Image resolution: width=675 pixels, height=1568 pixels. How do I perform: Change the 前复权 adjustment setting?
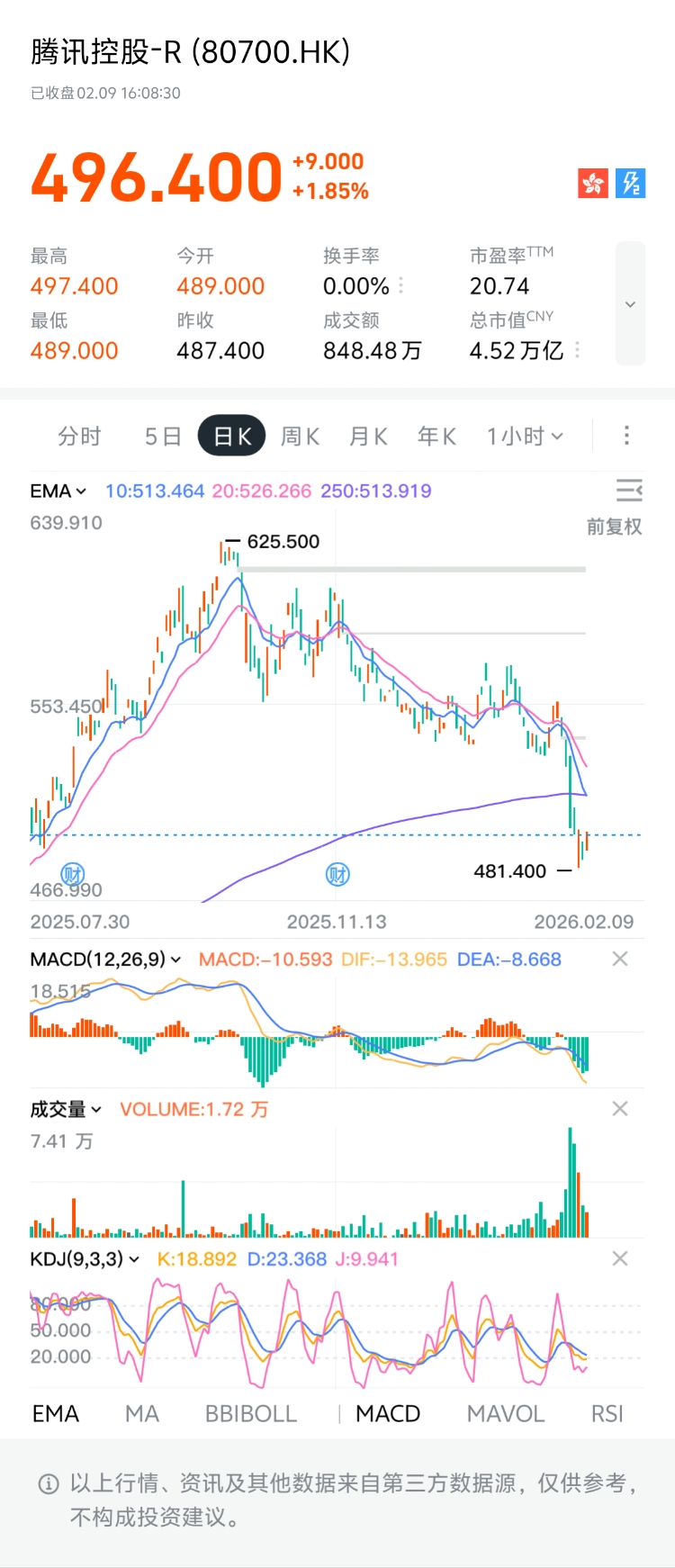[614, 527]
